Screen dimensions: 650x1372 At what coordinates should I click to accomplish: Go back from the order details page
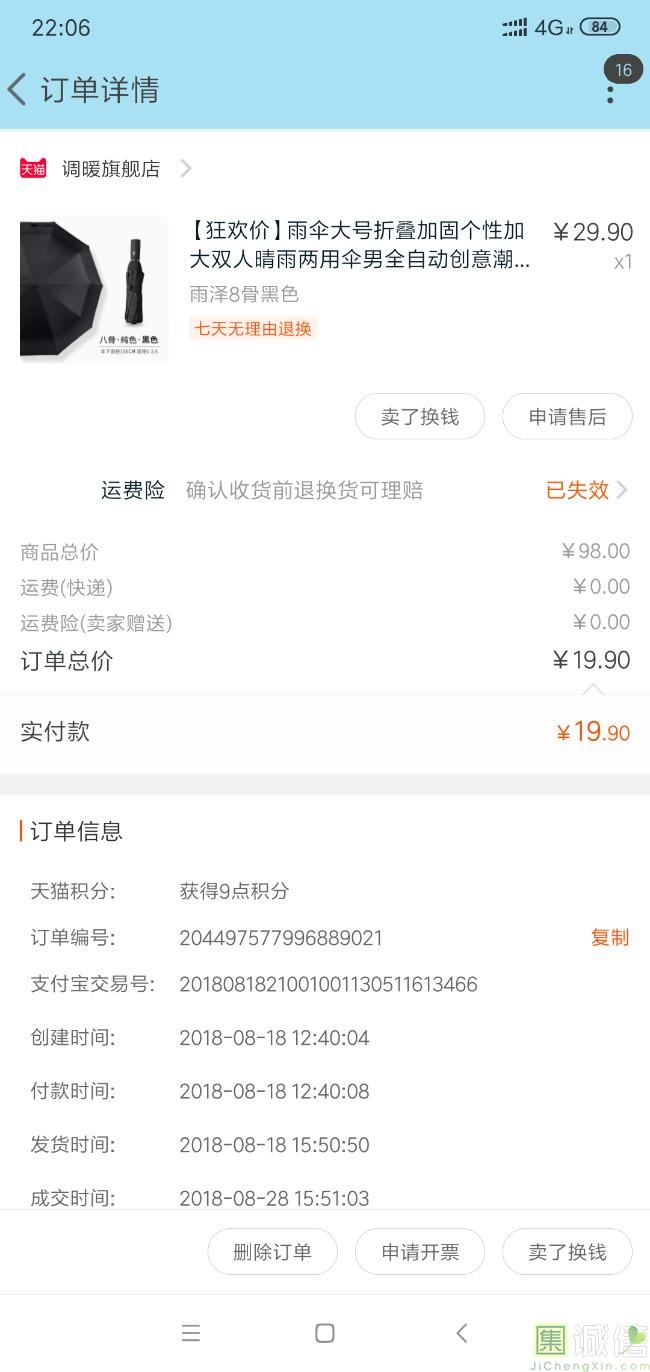click(x=17, y=89)
